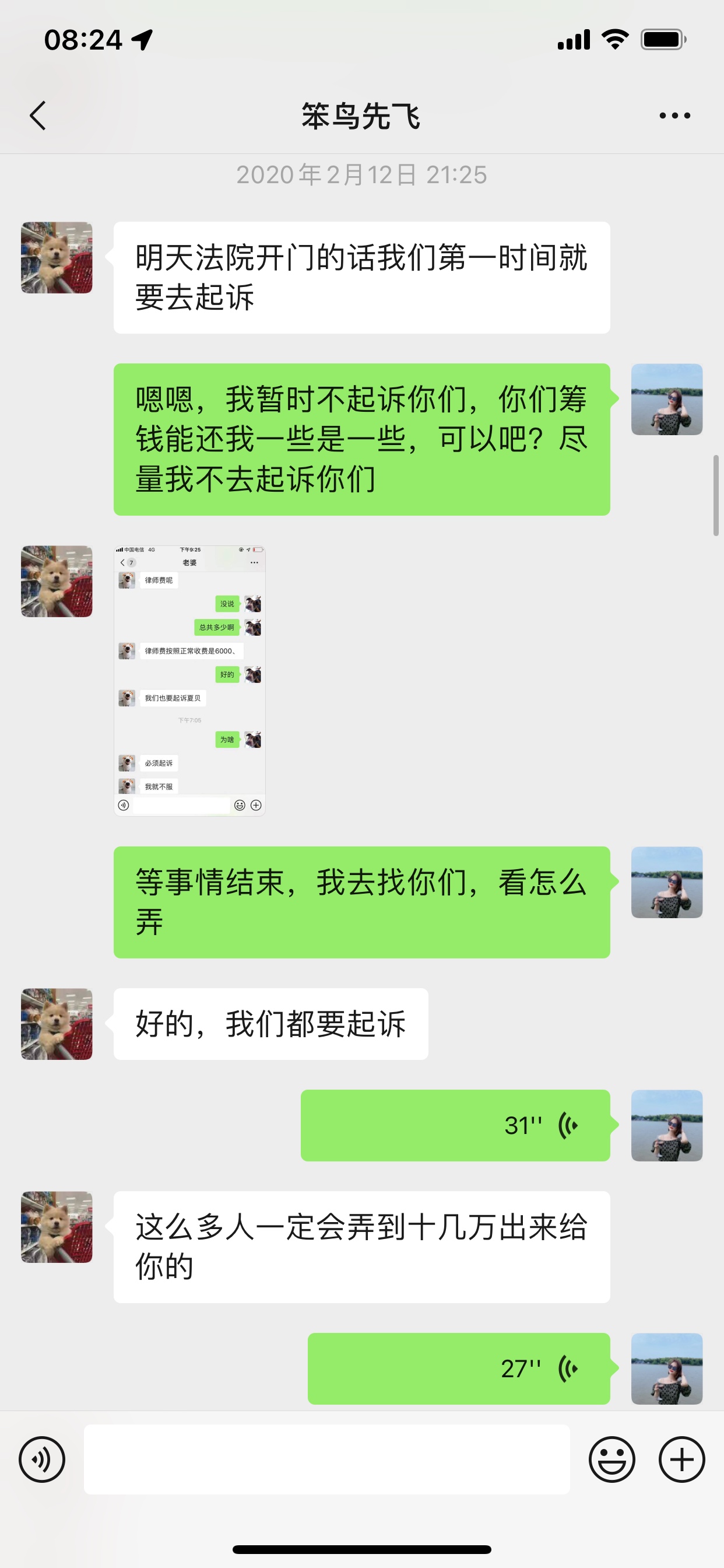The image size is (724, 1568).
Task: Open the emoji sticker panel
Action: click(611, 1459)
